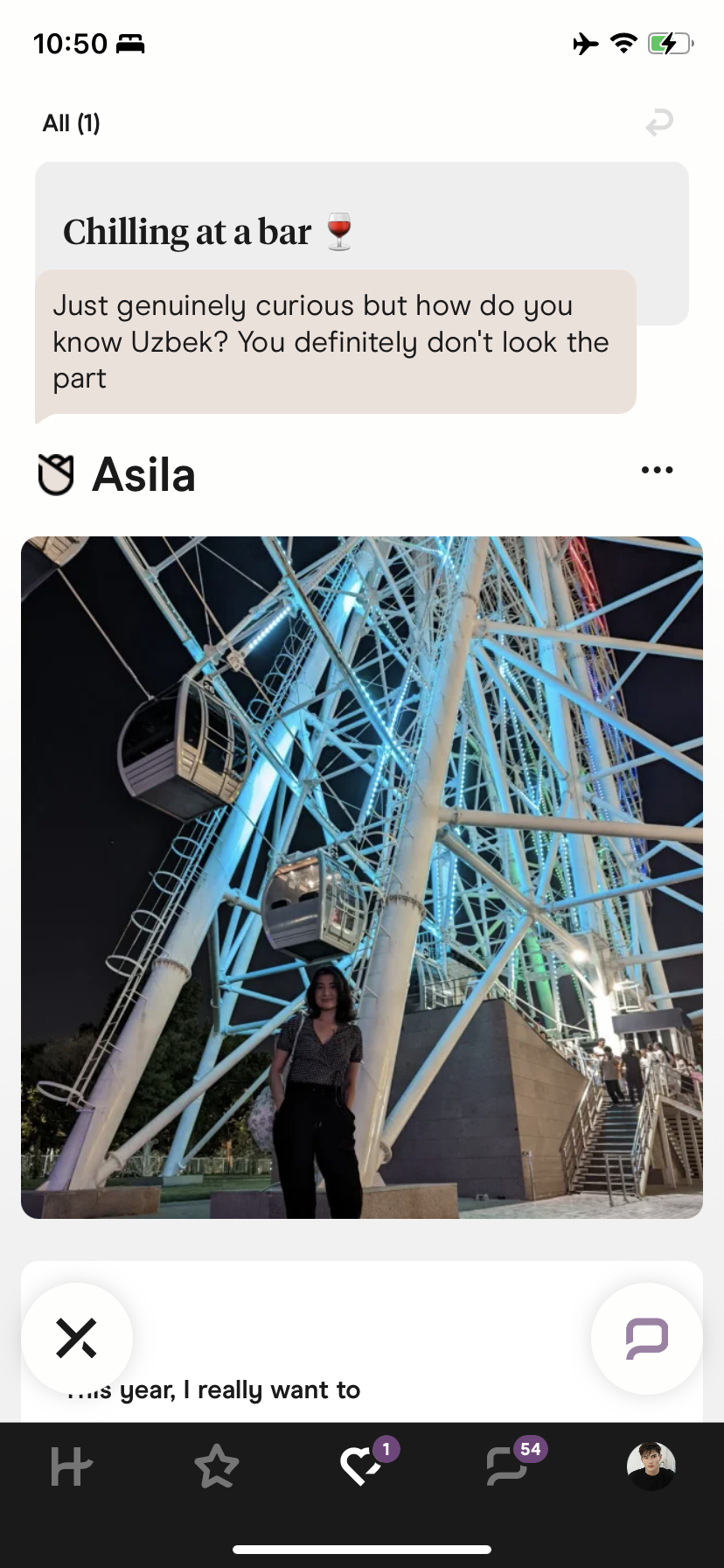Image resolution: width=724 pixels, height=1568 pixels.
Task: Select the All (1) filter
Action: (72, 122)
